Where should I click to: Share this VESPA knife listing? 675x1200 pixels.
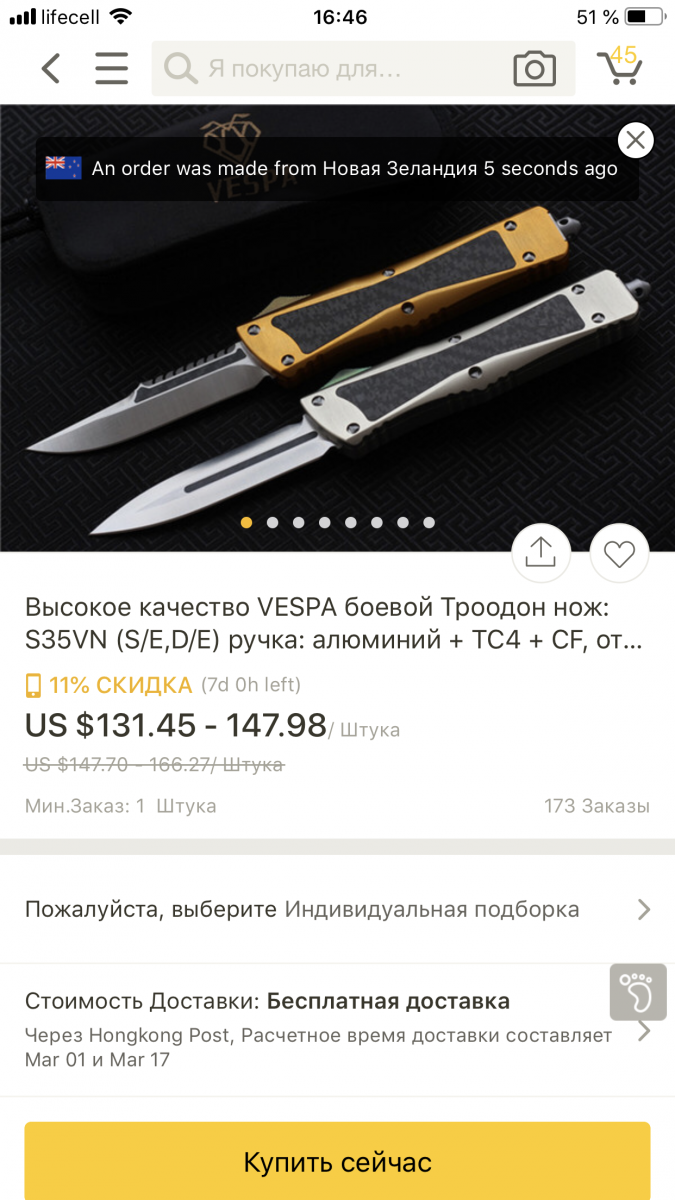tap(540, 553)
